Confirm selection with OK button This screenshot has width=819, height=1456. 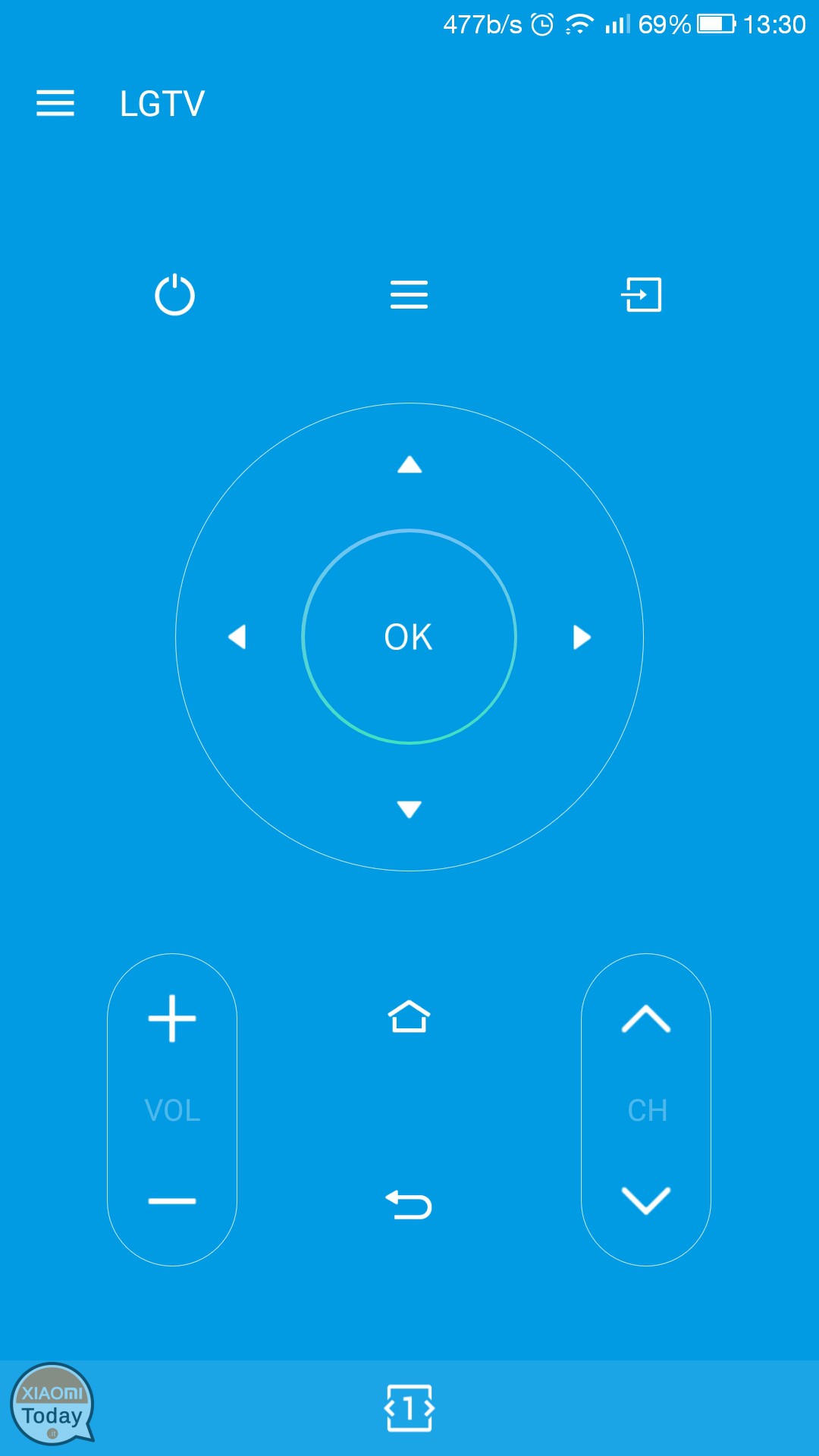409,636
